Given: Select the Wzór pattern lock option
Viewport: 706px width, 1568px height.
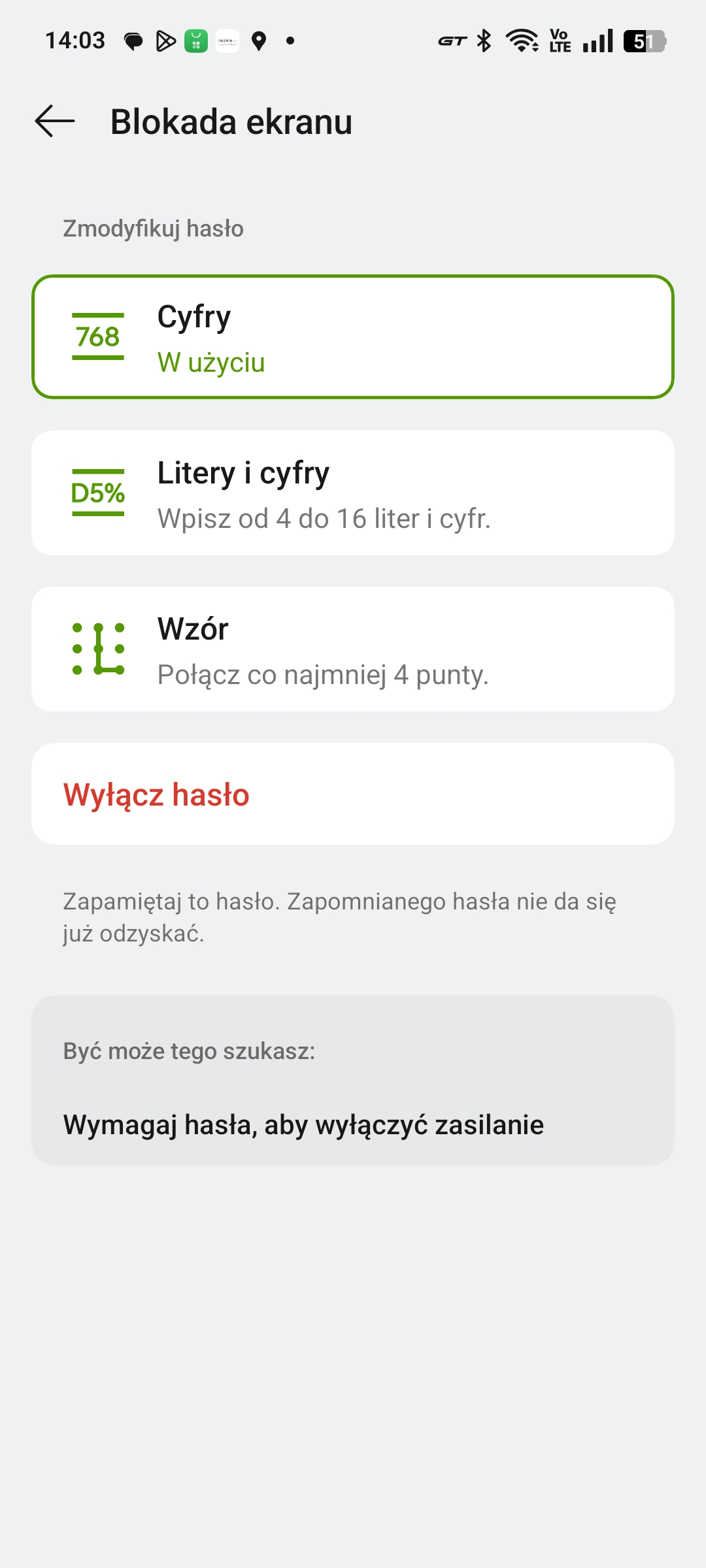Looking at the screenshot, I should (353, 649).
